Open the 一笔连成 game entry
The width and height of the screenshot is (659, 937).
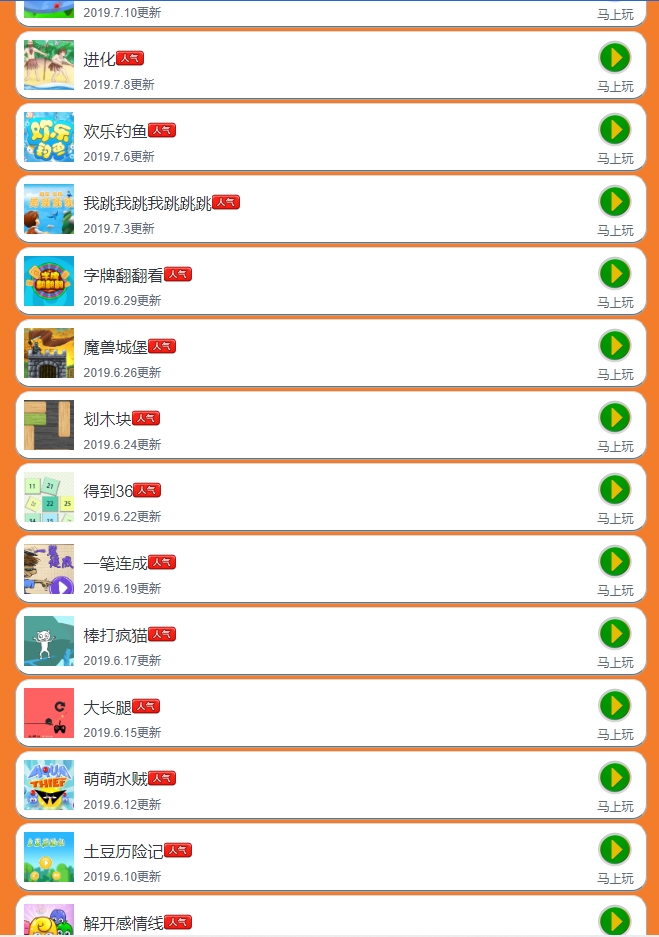click(x=330, y=569)
